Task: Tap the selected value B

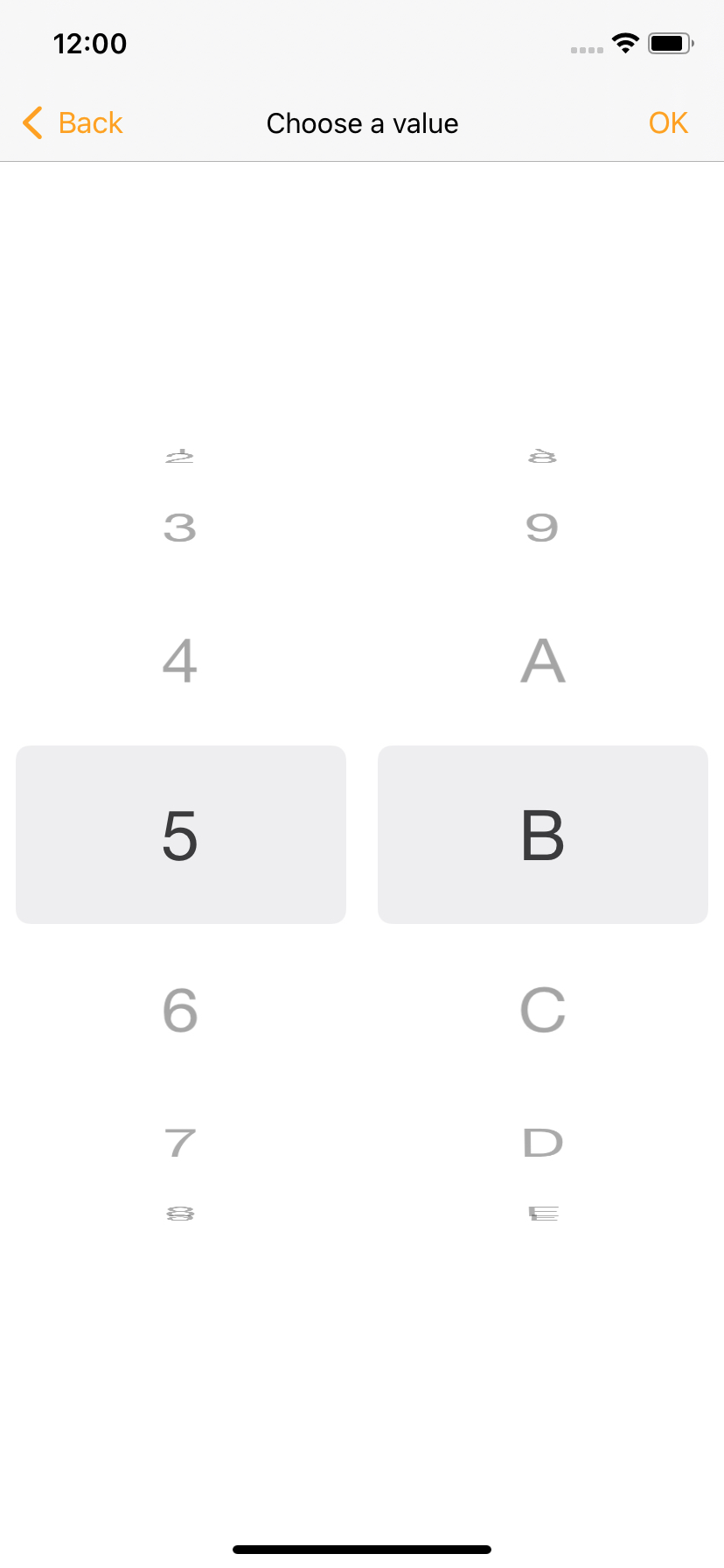Action: (543, 835)
